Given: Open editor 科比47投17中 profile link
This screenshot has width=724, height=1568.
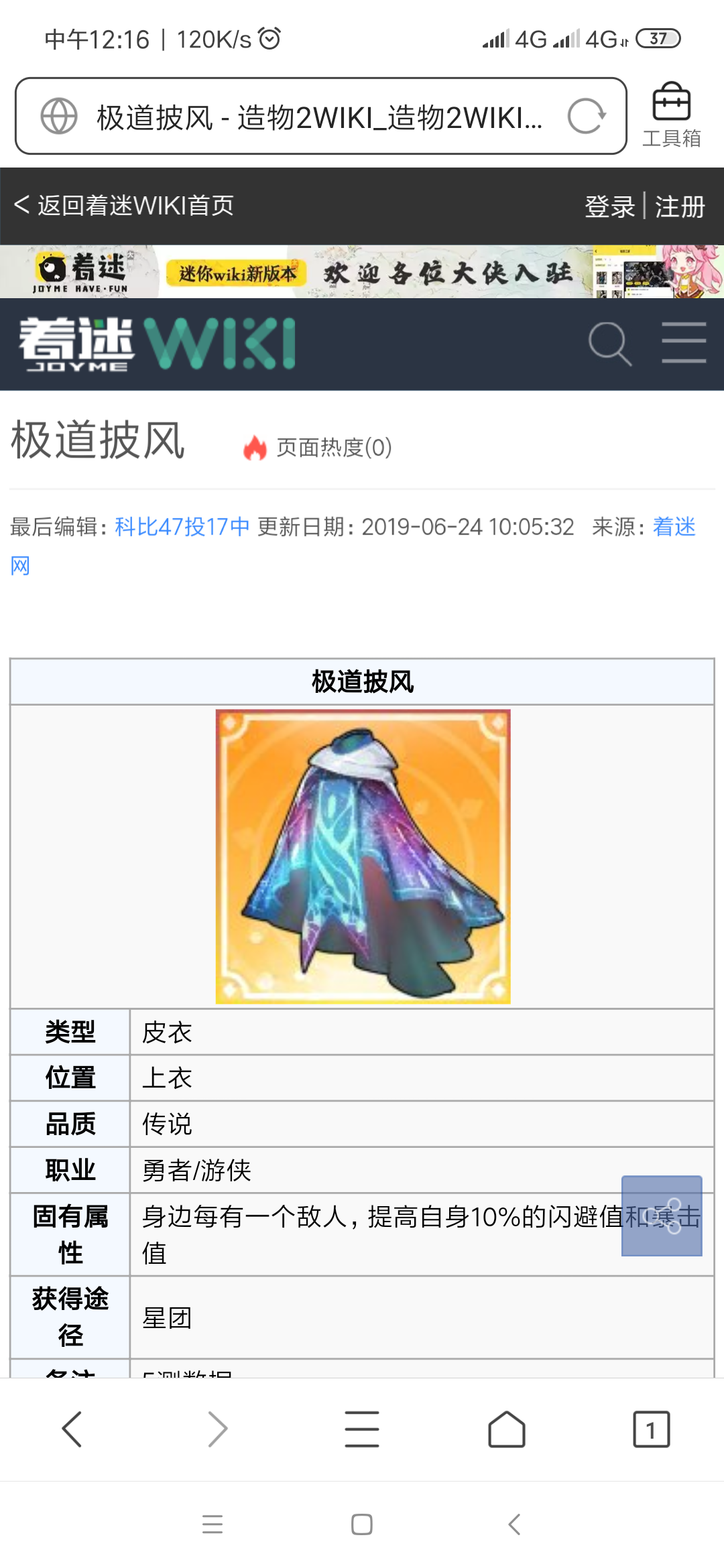Looking at the screenshot, I should pos(182,527).
